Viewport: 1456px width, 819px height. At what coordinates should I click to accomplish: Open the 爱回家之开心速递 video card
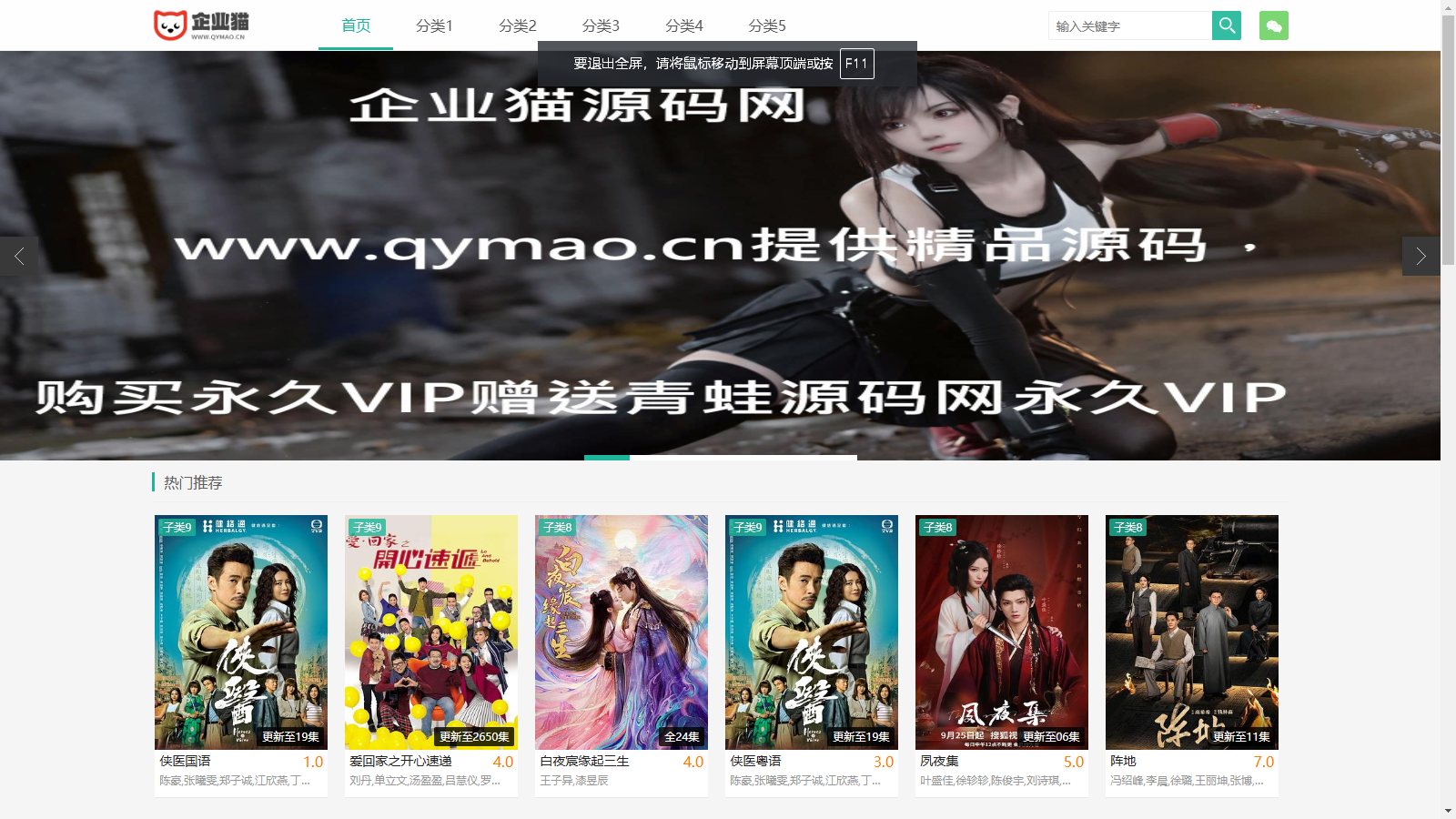[x=431, y=632]
